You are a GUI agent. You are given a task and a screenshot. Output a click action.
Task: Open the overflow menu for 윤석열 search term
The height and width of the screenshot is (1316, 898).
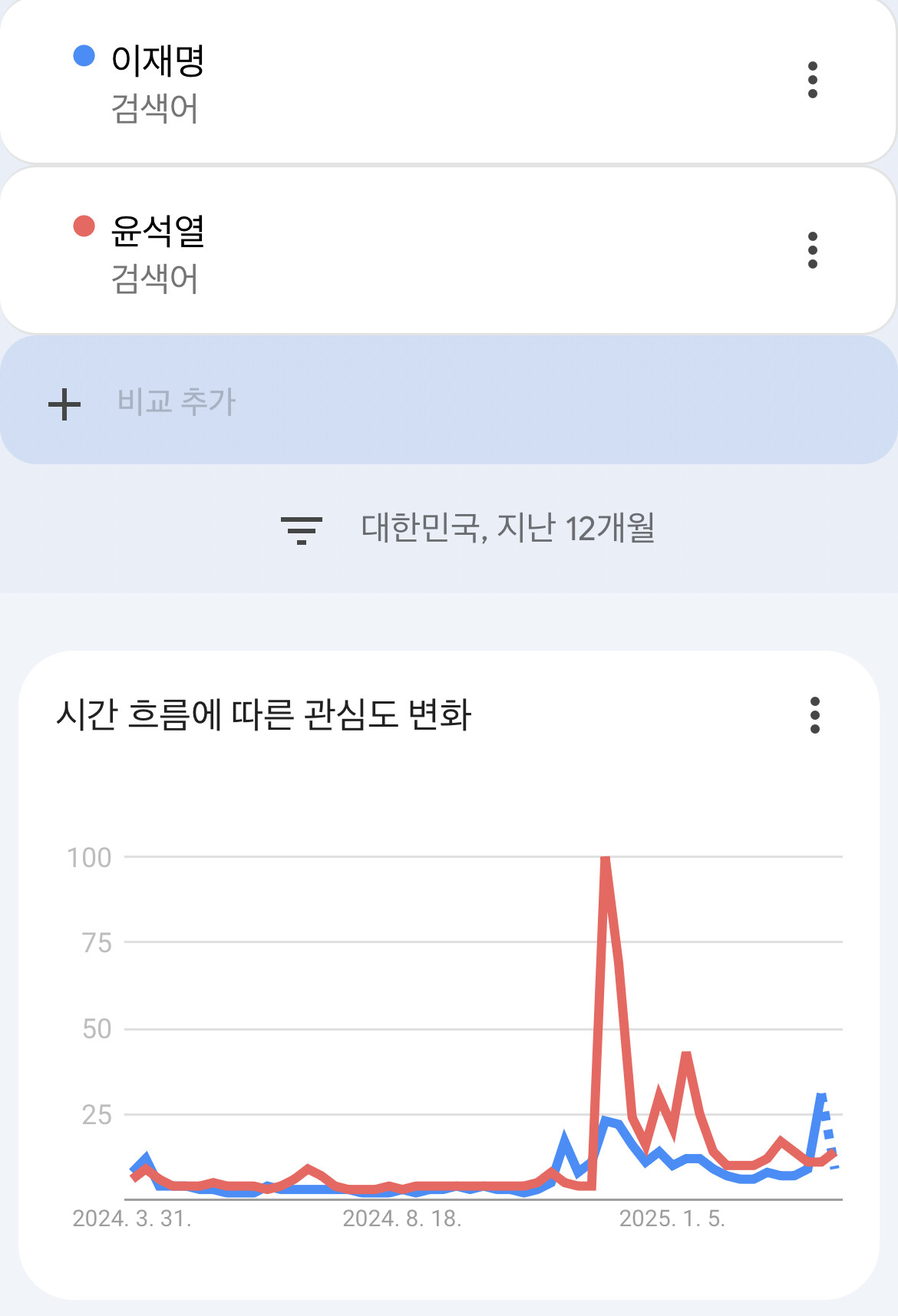[x=813, y=250]
